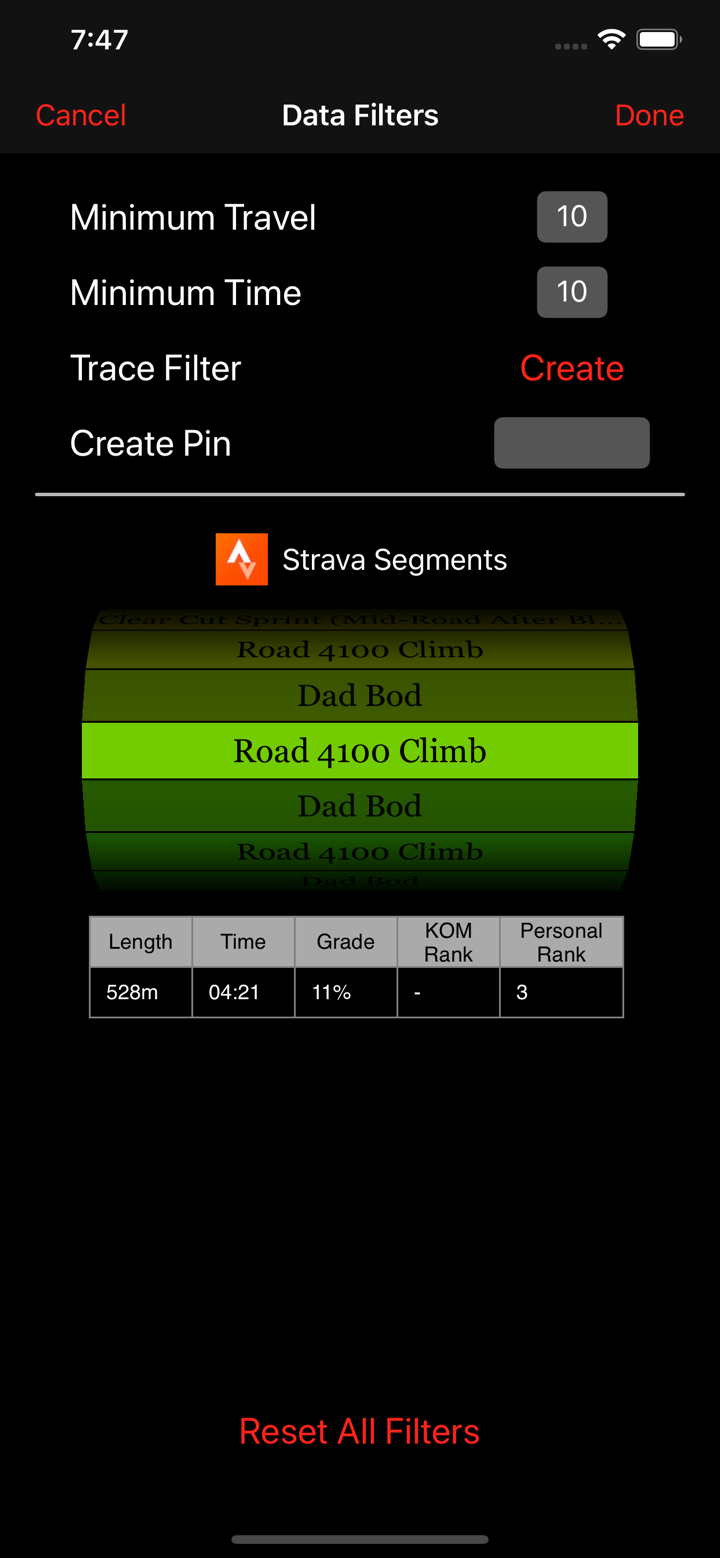
Task: Tap the KOM Rank column header
Action: coord(448,941)
